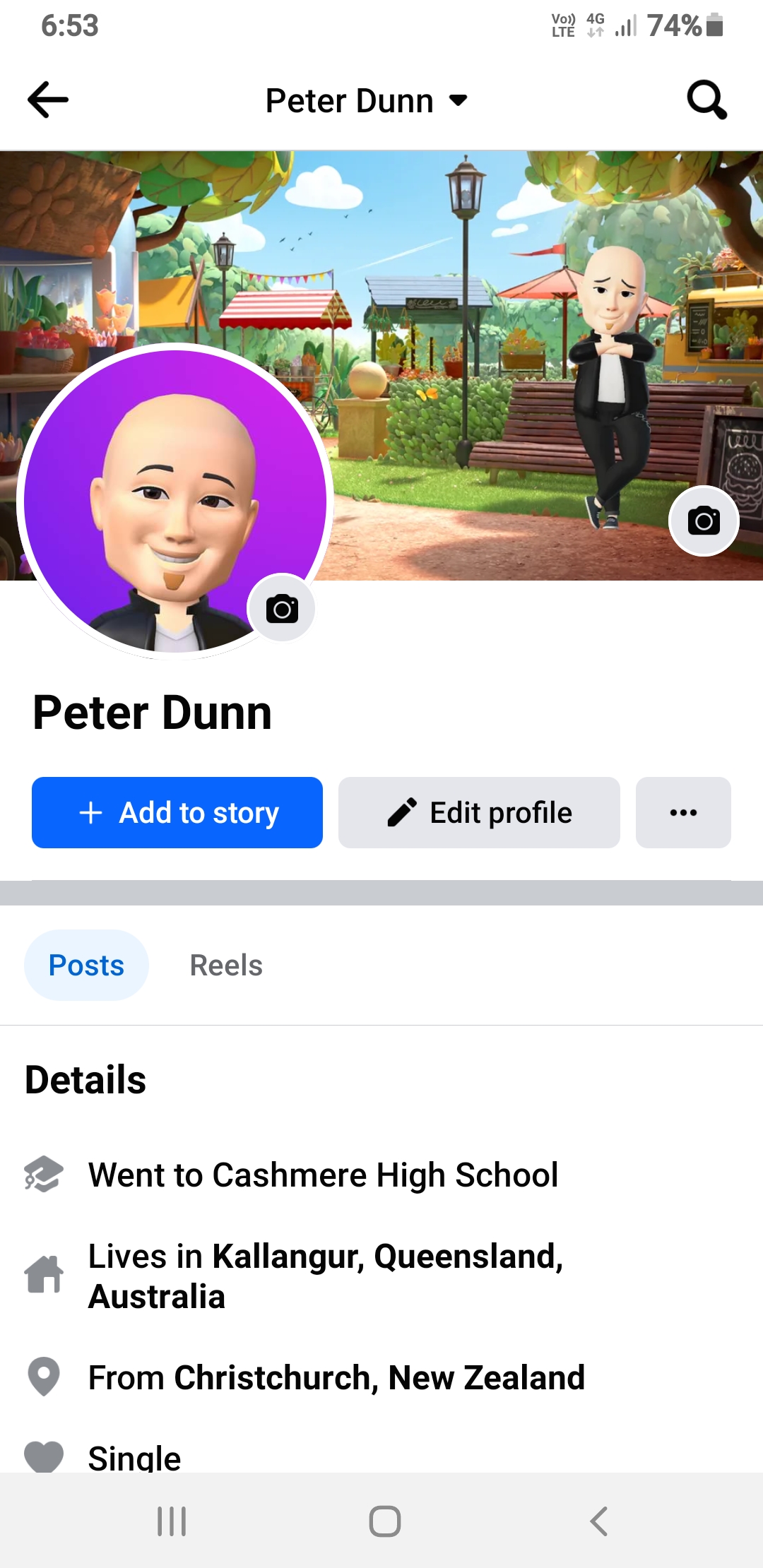This screenshot has width=763, height=1568.
Task: Tap the system home button
Action: click(x=385, y=1521)
